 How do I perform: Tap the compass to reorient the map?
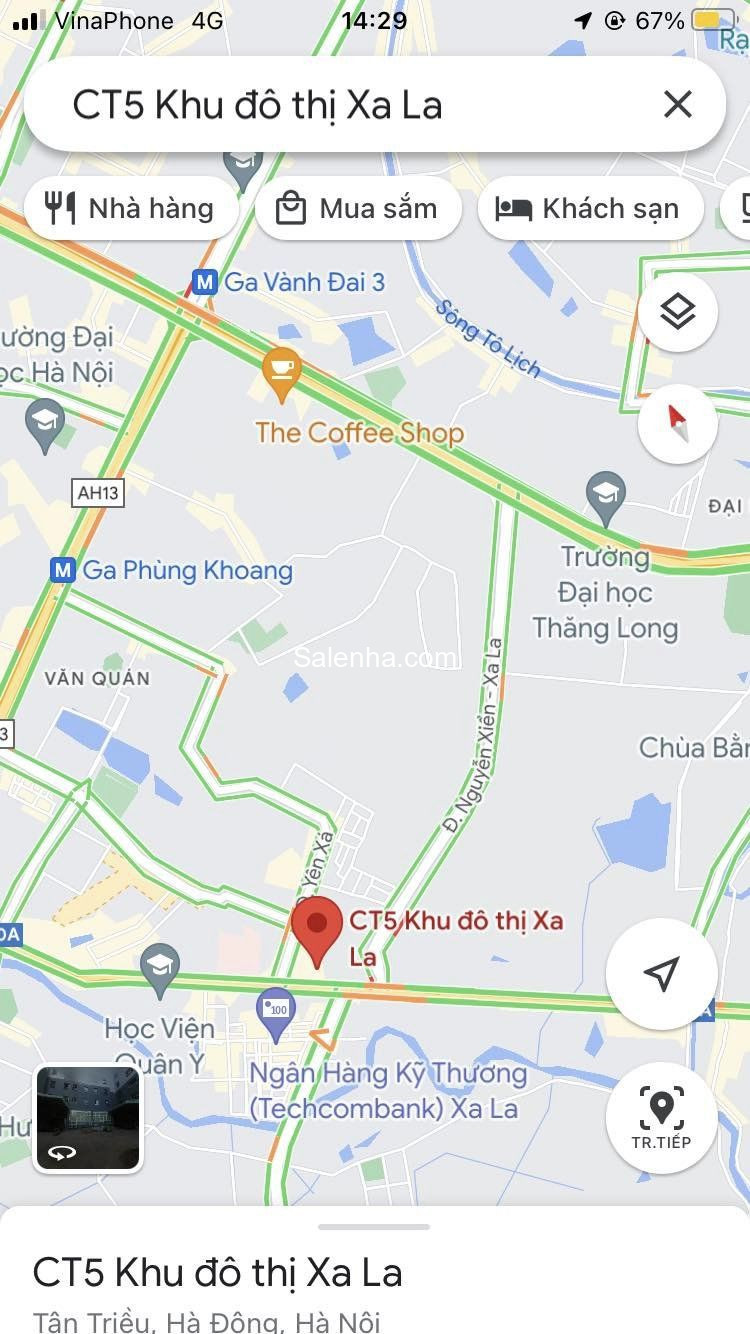(x=678, y=423)
